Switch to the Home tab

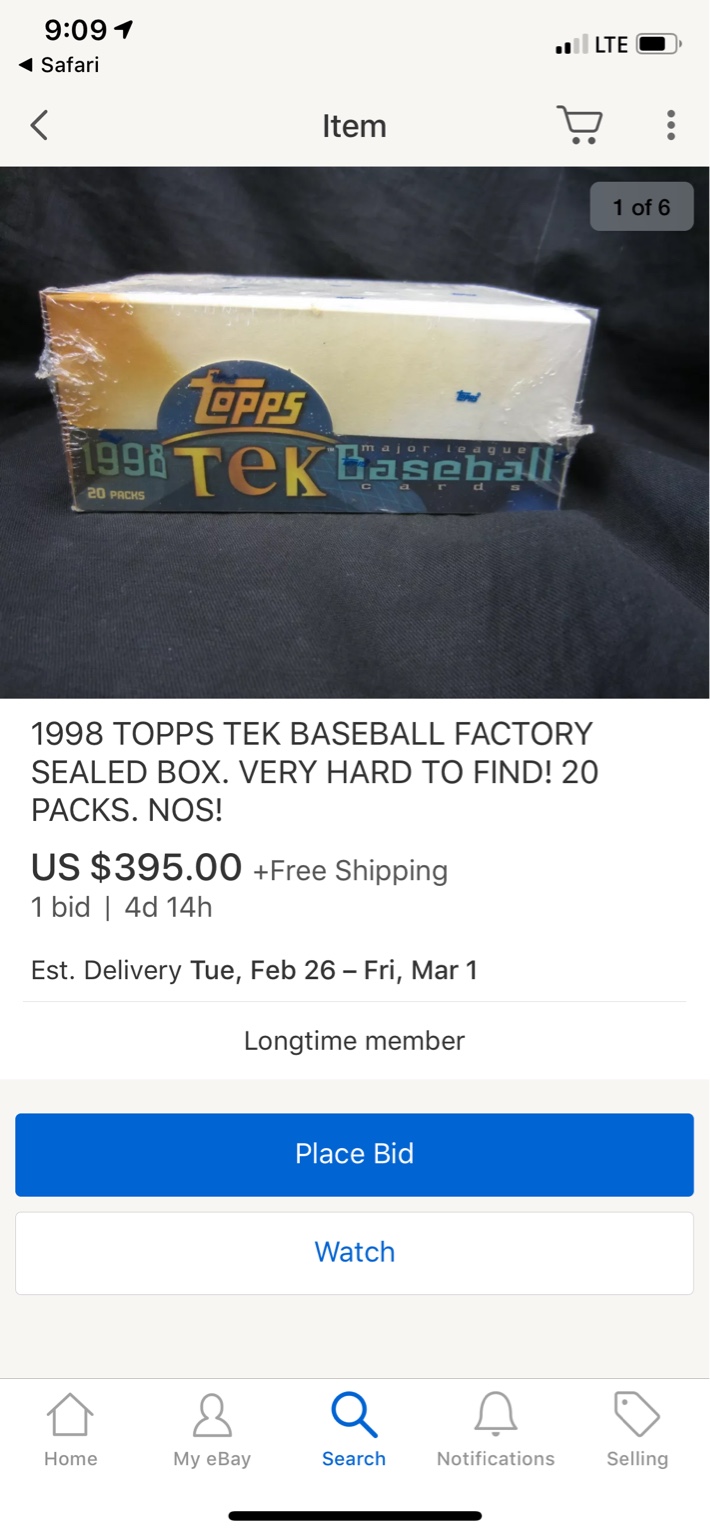click(71, 1432)
